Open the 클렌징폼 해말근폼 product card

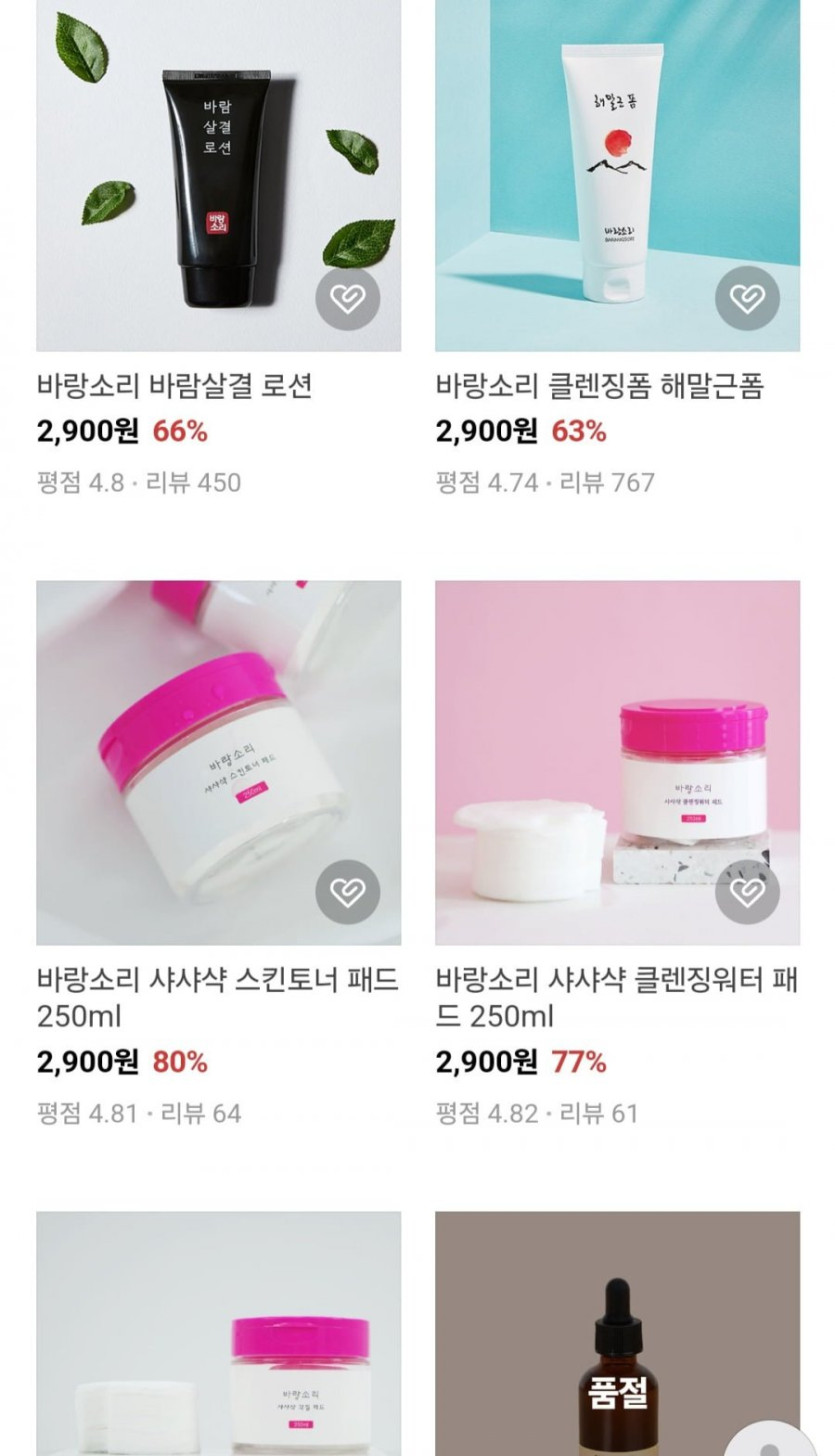pyautogui.click(x=617, y=175)
